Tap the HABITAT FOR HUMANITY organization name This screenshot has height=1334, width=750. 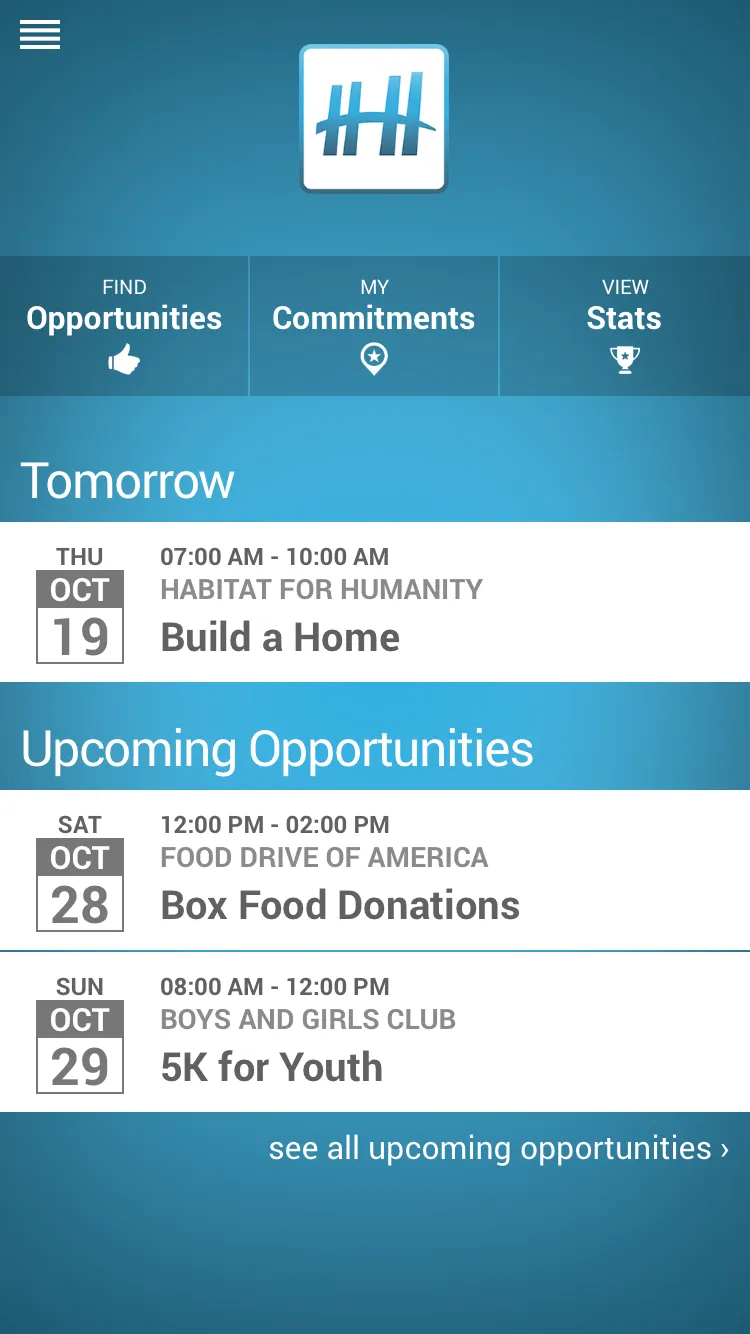click(321, 590)
